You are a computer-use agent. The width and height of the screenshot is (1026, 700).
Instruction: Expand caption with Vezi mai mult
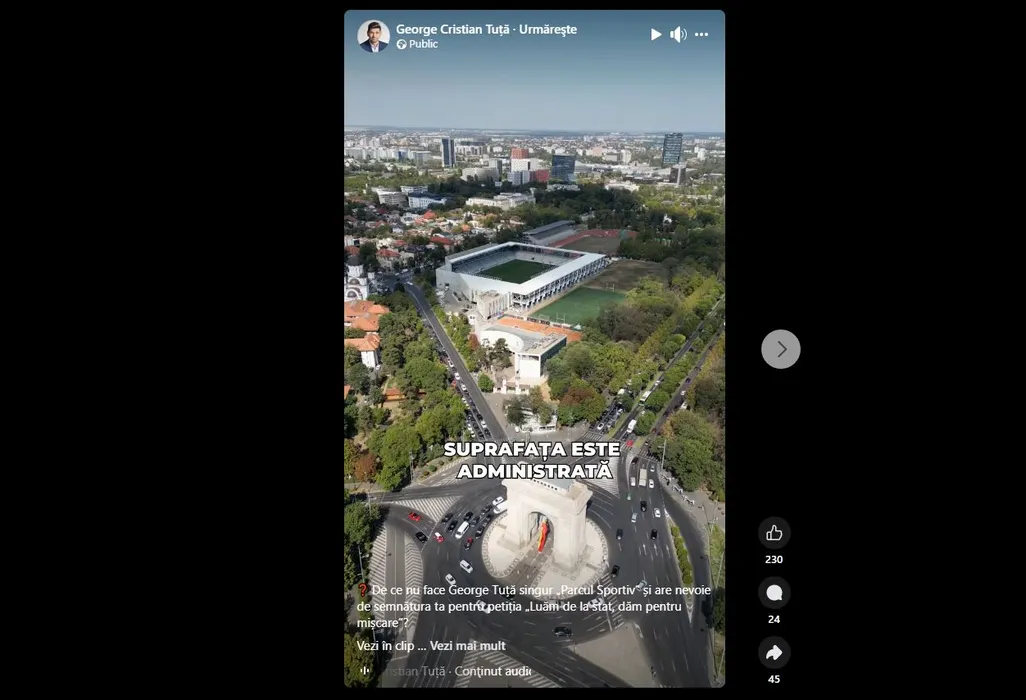click(x=467, y=646)
